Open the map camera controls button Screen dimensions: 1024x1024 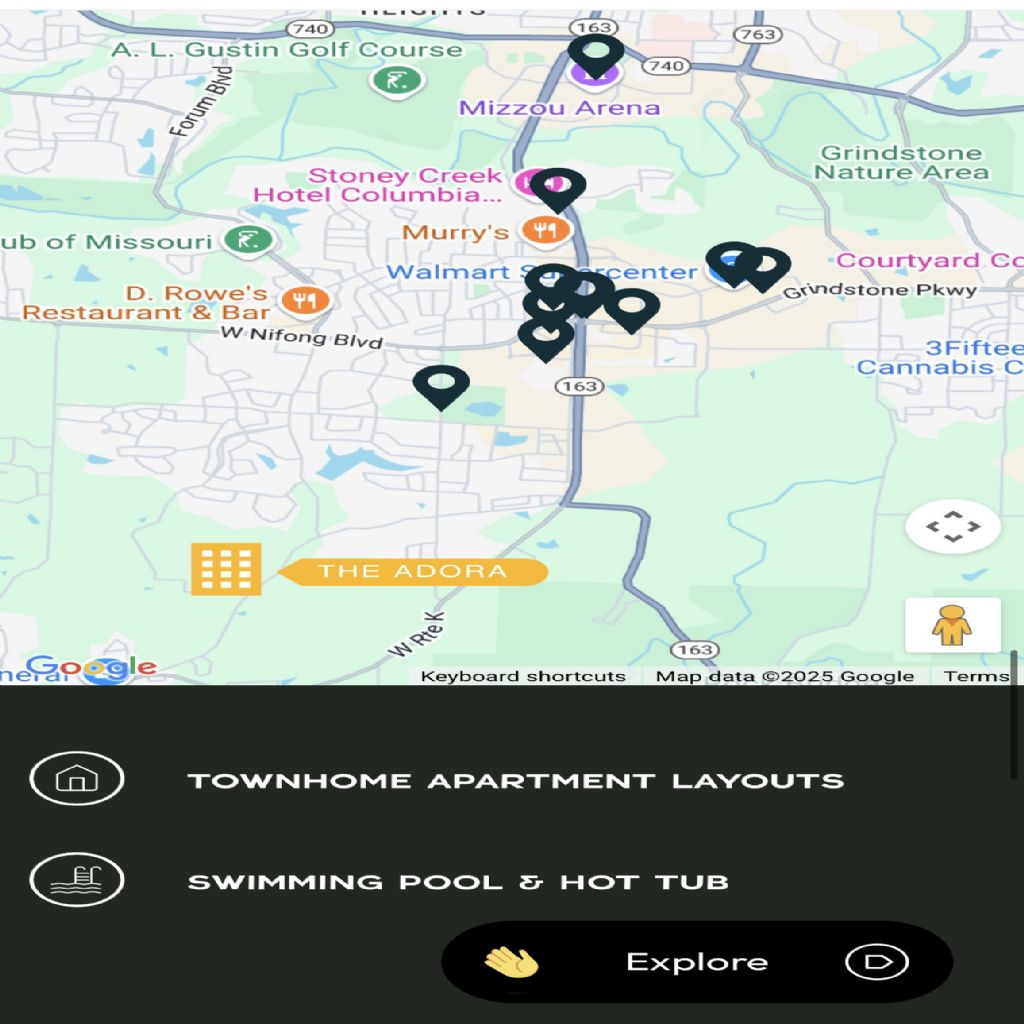click(x=953, y=526)
